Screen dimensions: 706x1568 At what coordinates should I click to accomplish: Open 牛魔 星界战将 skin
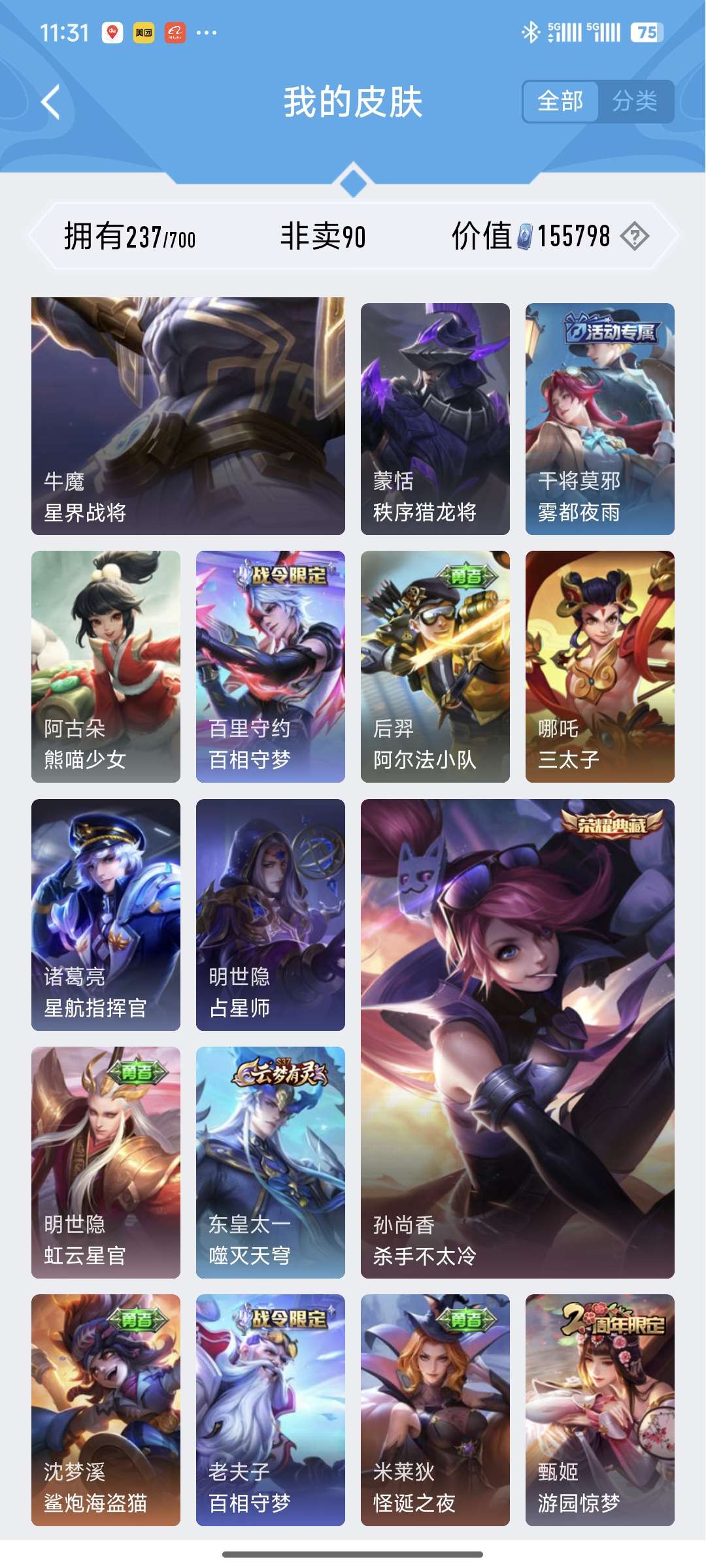[188, 416]
